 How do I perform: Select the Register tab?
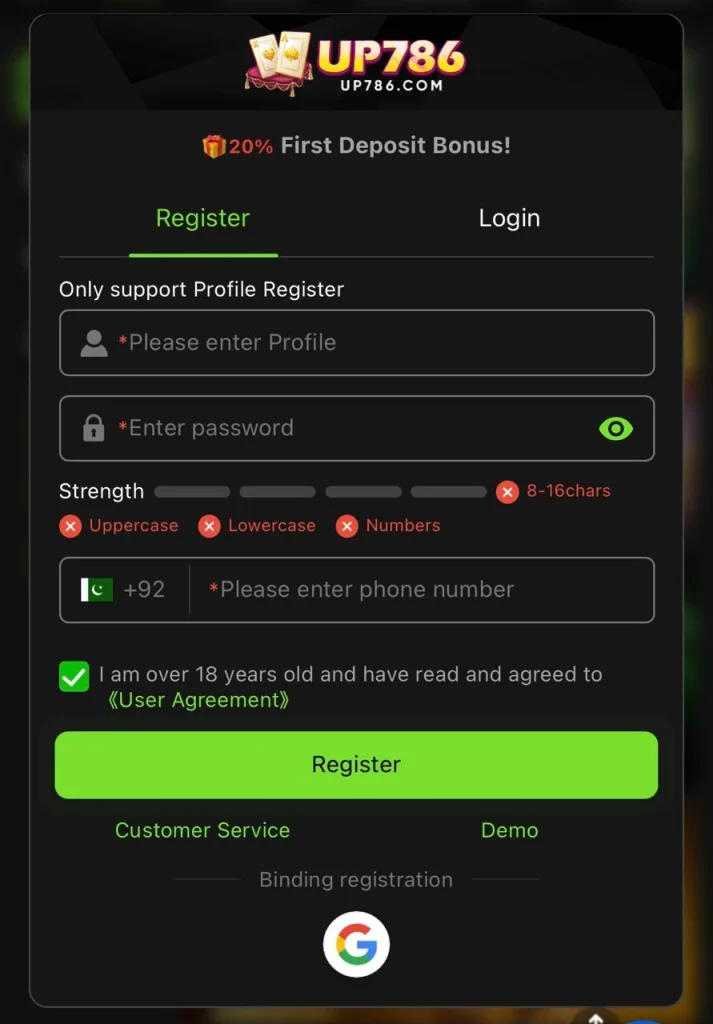(x=203, y=218)
